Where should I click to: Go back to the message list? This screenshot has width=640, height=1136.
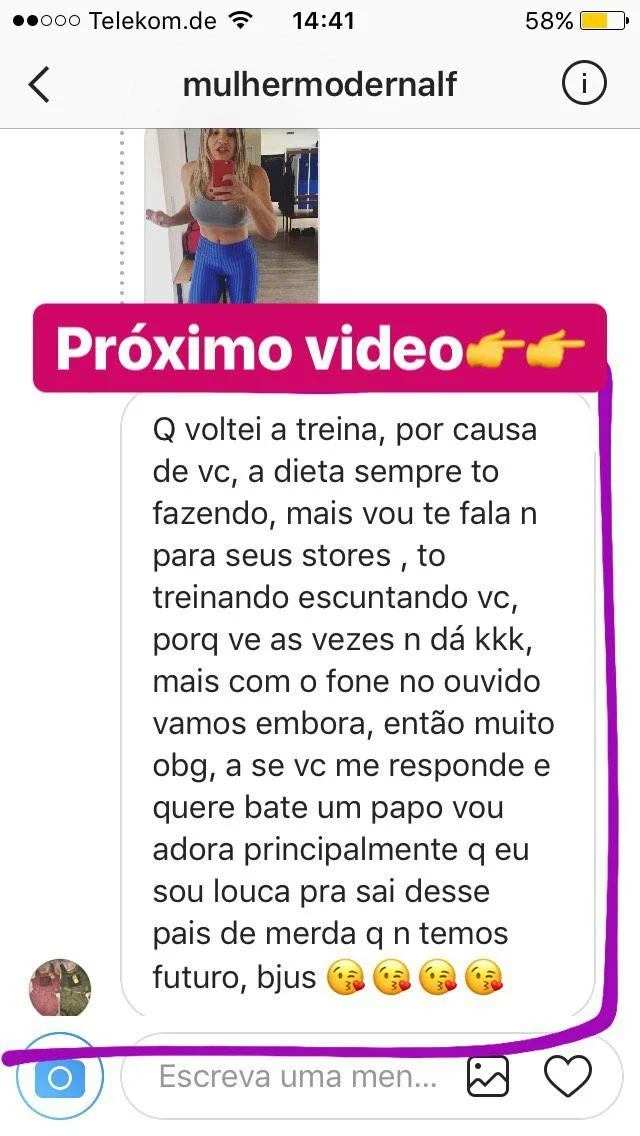[39, 85]
